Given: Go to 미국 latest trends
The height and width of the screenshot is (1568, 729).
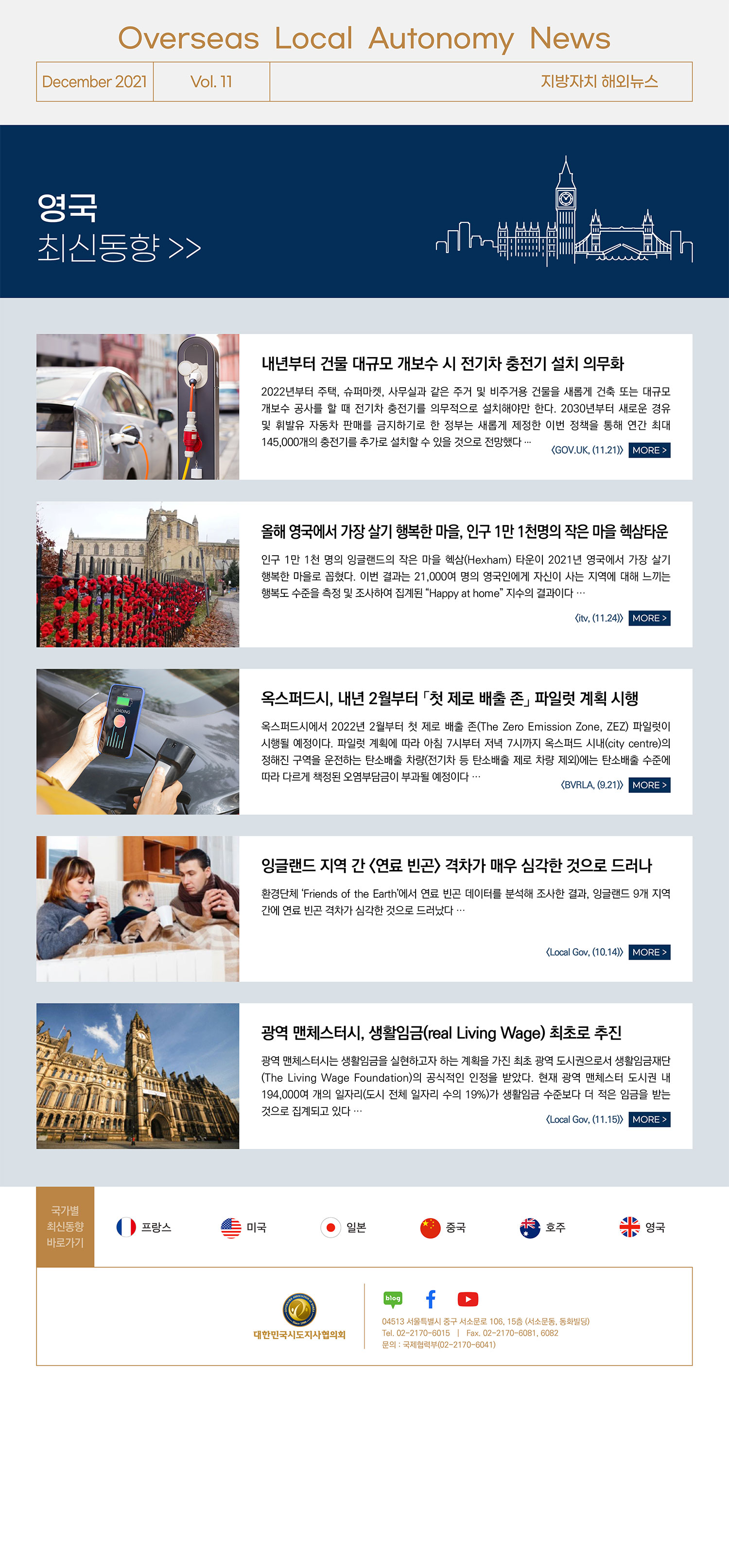Looking at the screenshot, I should 243,1227.
